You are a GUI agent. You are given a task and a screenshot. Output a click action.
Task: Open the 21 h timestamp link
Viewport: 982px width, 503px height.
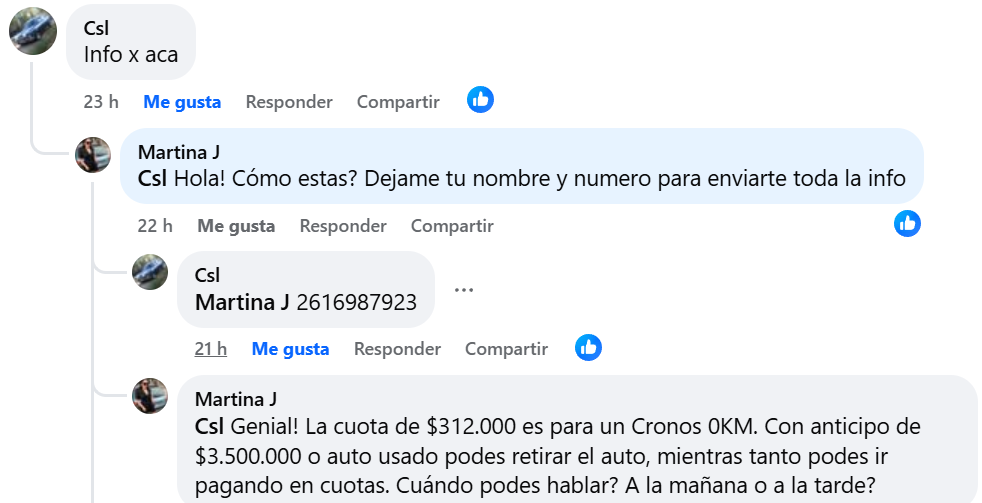pyautogui.click(x=211, y=349)
